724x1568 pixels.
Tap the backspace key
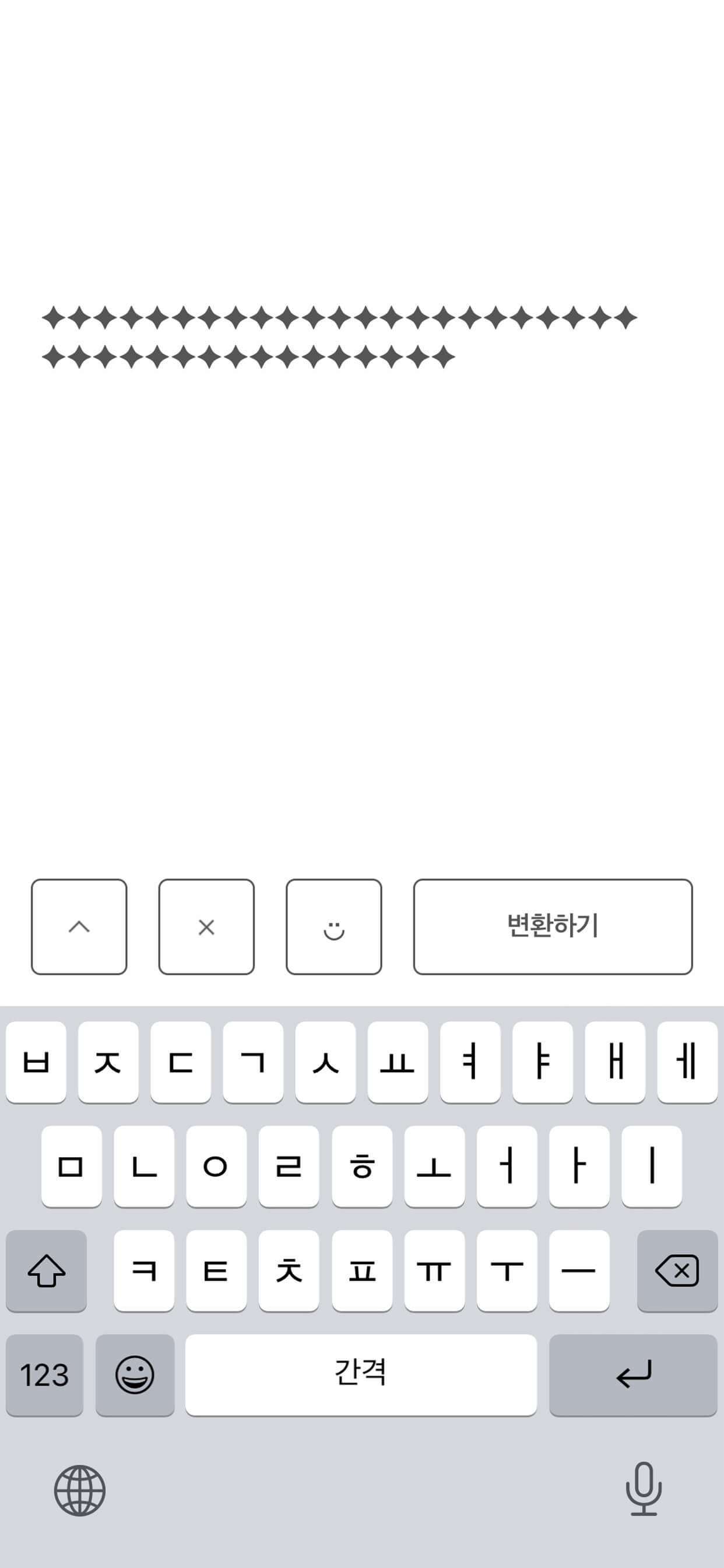pos(677,1270)
